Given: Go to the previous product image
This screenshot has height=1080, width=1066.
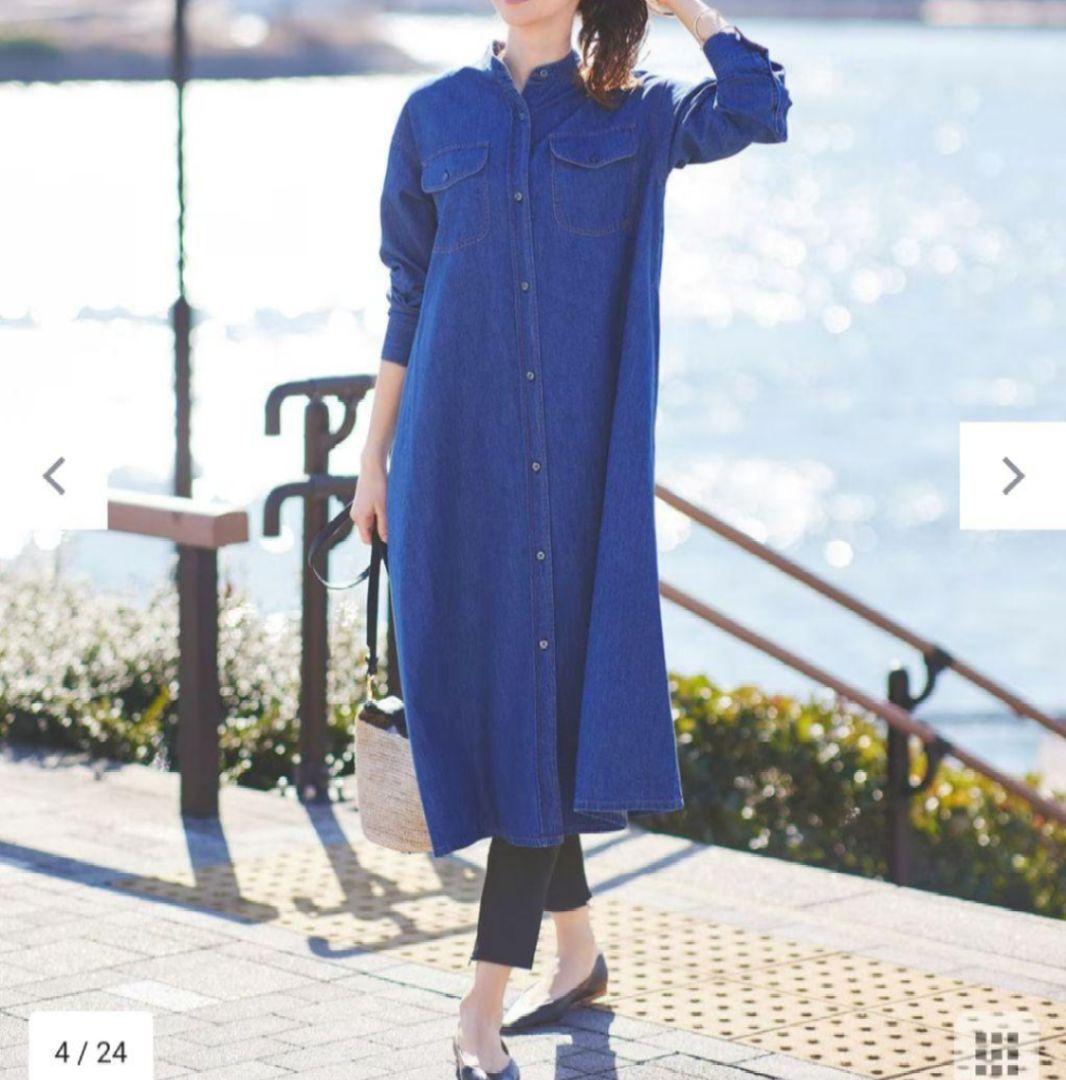Looking at the screenshot, I should (x=54, y=476).
